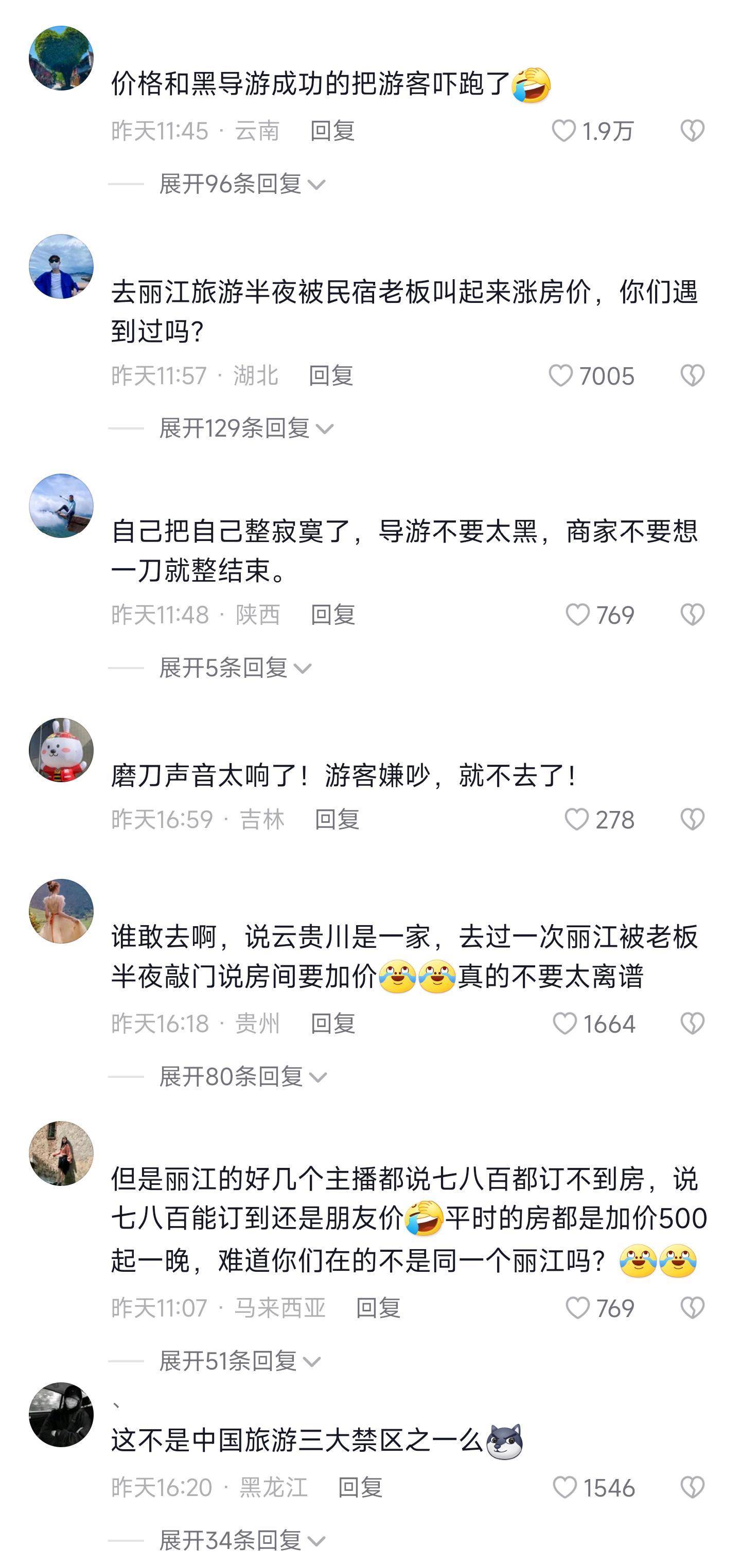Image resolution: width=741 pixels, height=1568 pixels.
Task: Reply to the 湖北 comment about 丽江民宿
Action: tap(330, 375)
